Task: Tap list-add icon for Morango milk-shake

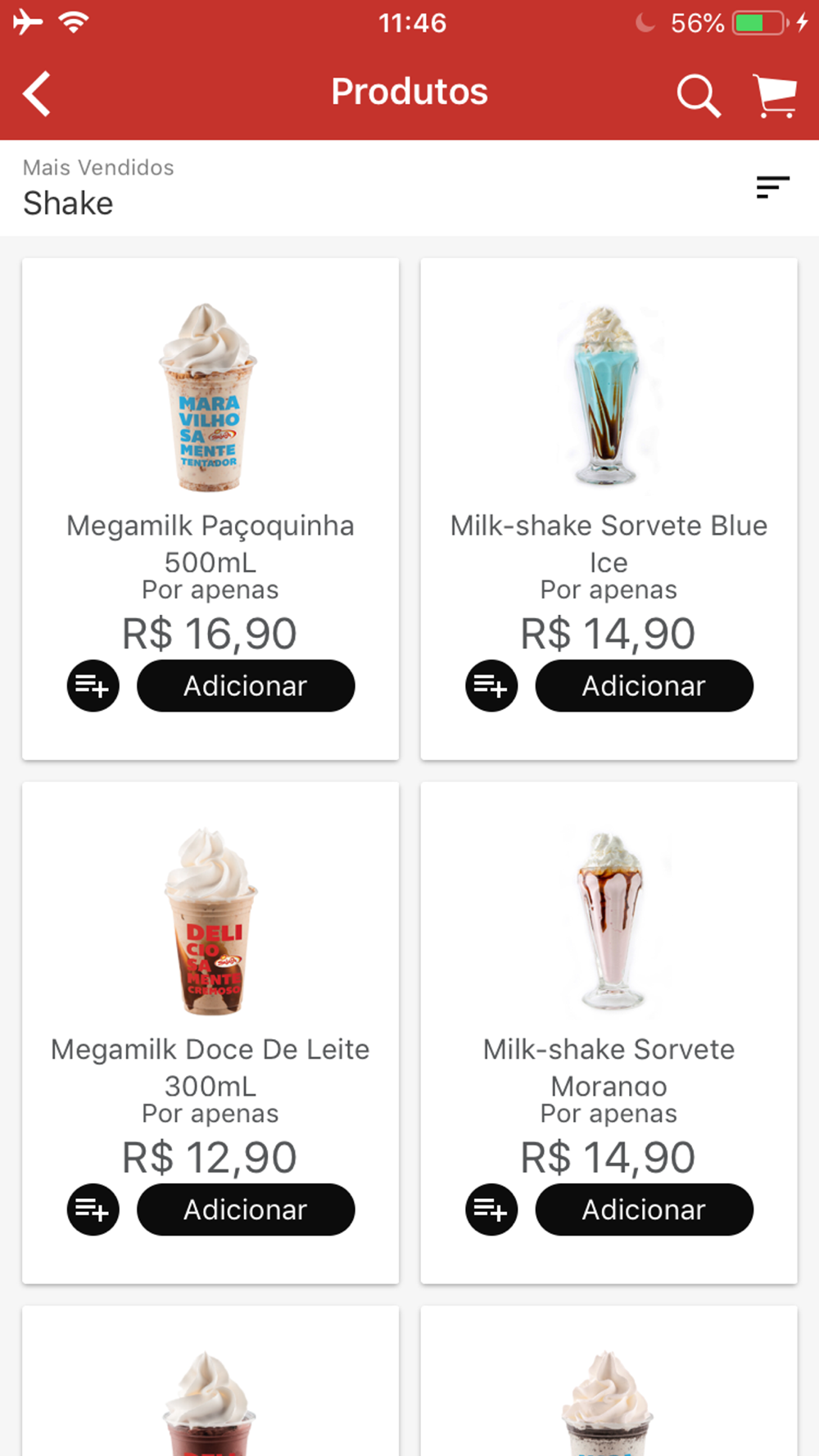Action: (491, 1210)
